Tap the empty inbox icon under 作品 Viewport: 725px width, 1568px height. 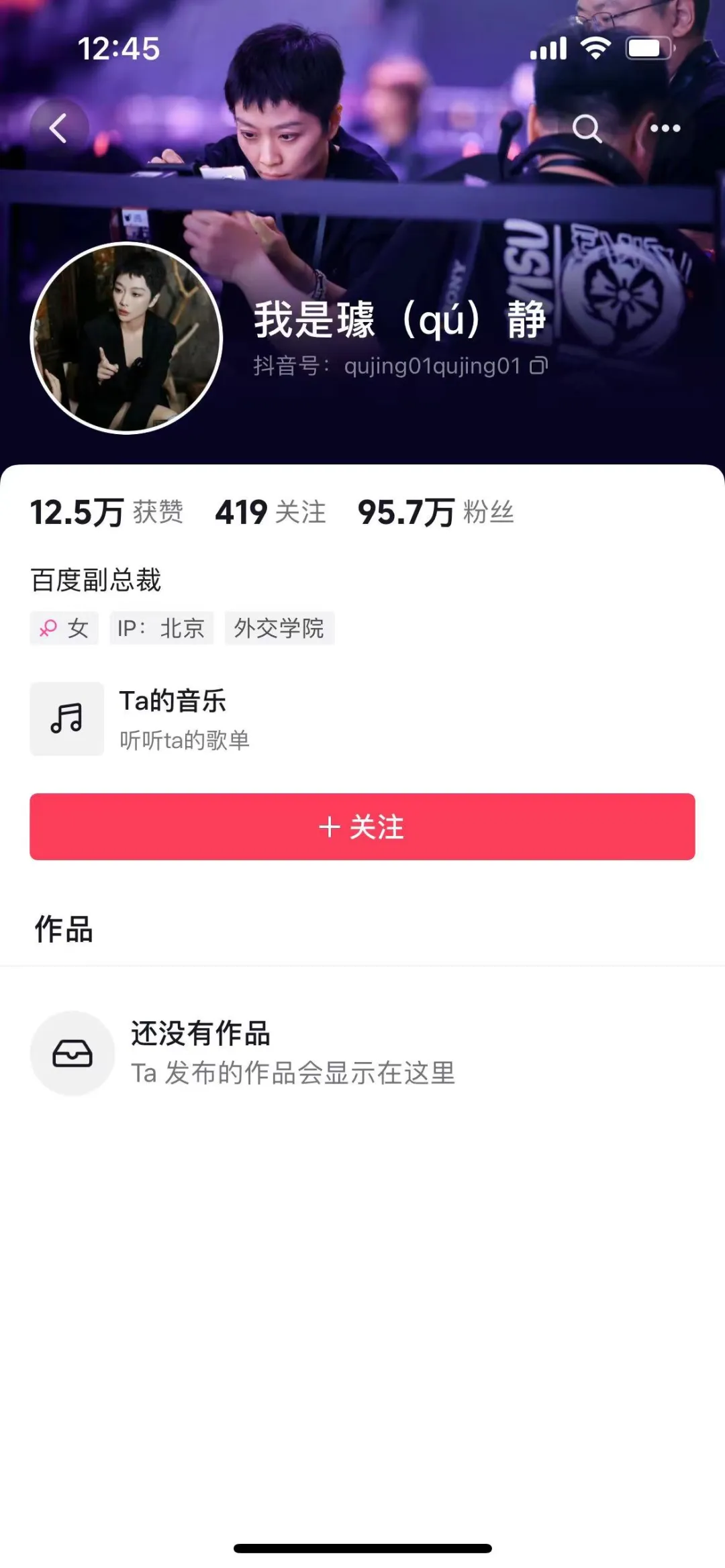pyautogui.click(x=73, y=1052)
